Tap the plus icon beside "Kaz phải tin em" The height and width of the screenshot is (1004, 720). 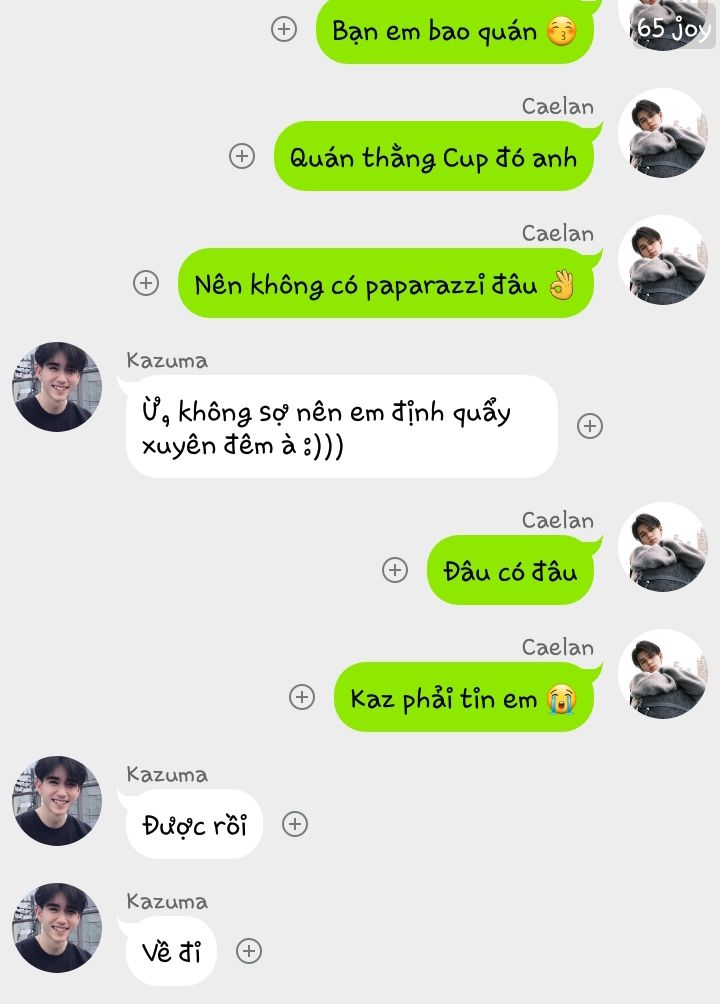[x=301, y=697]
